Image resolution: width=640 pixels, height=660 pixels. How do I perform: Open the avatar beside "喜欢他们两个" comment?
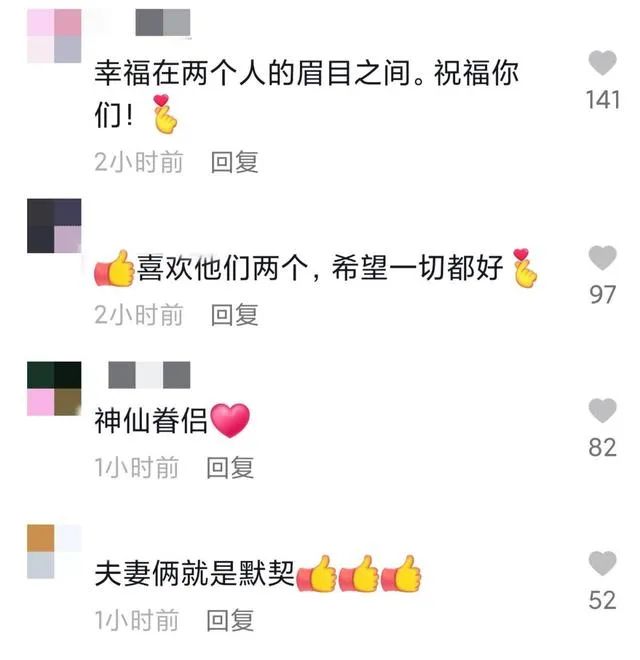pos(53,225)
